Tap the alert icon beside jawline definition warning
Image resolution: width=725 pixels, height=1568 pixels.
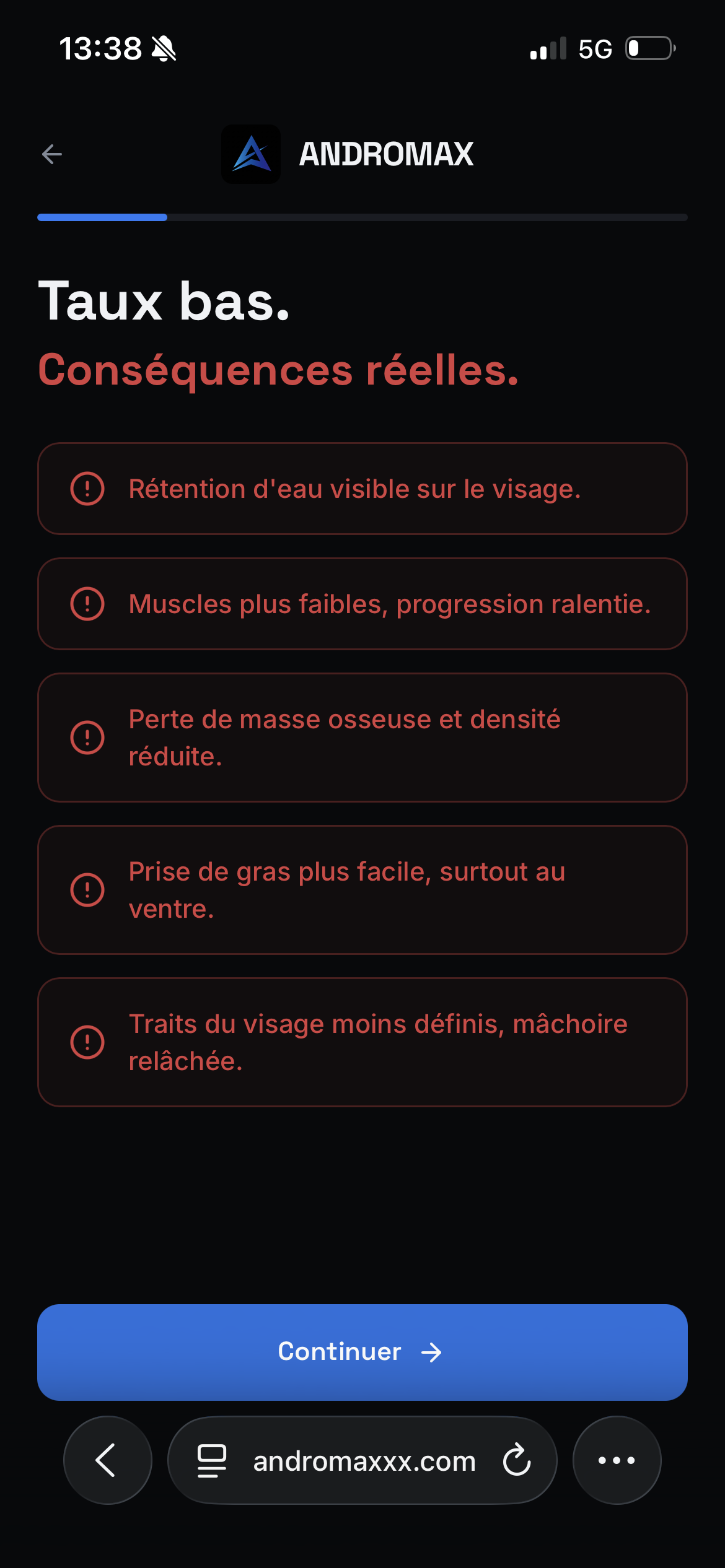[88, 1042]
